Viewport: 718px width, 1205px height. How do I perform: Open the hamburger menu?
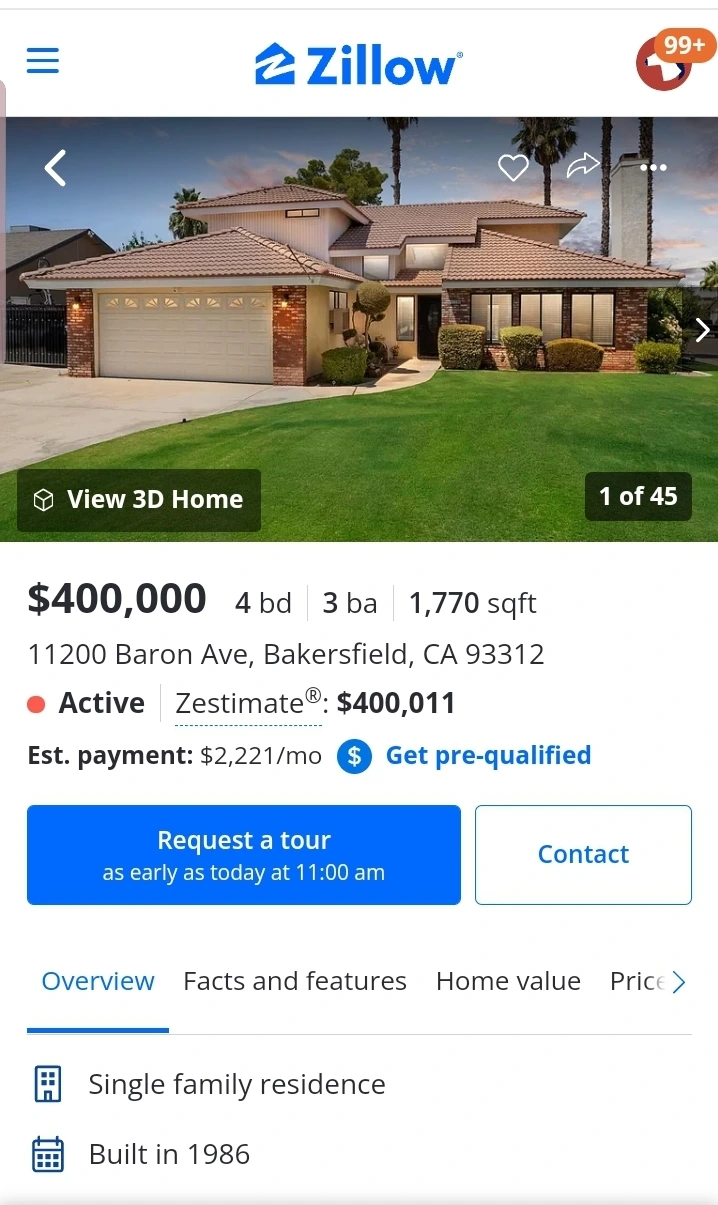43,61
